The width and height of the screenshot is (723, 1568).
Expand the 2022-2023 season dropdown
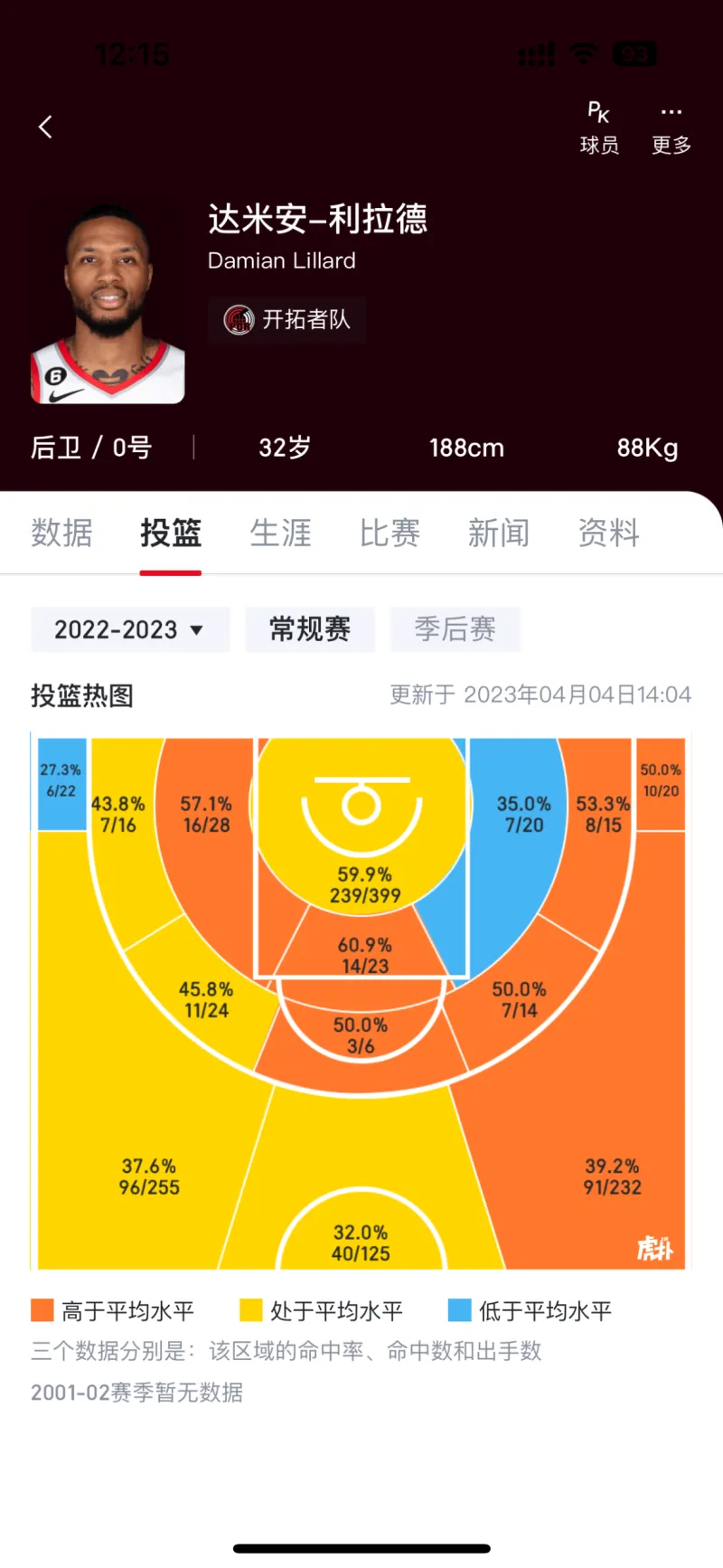pyautogui.click(x=130, y=629)
